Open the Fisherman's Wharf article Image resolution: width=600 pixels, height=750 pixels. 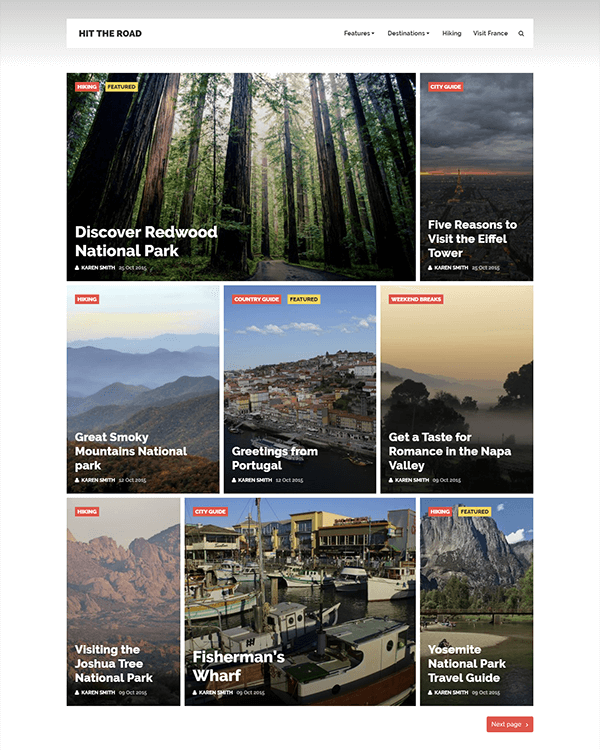(x=238, y=666)
